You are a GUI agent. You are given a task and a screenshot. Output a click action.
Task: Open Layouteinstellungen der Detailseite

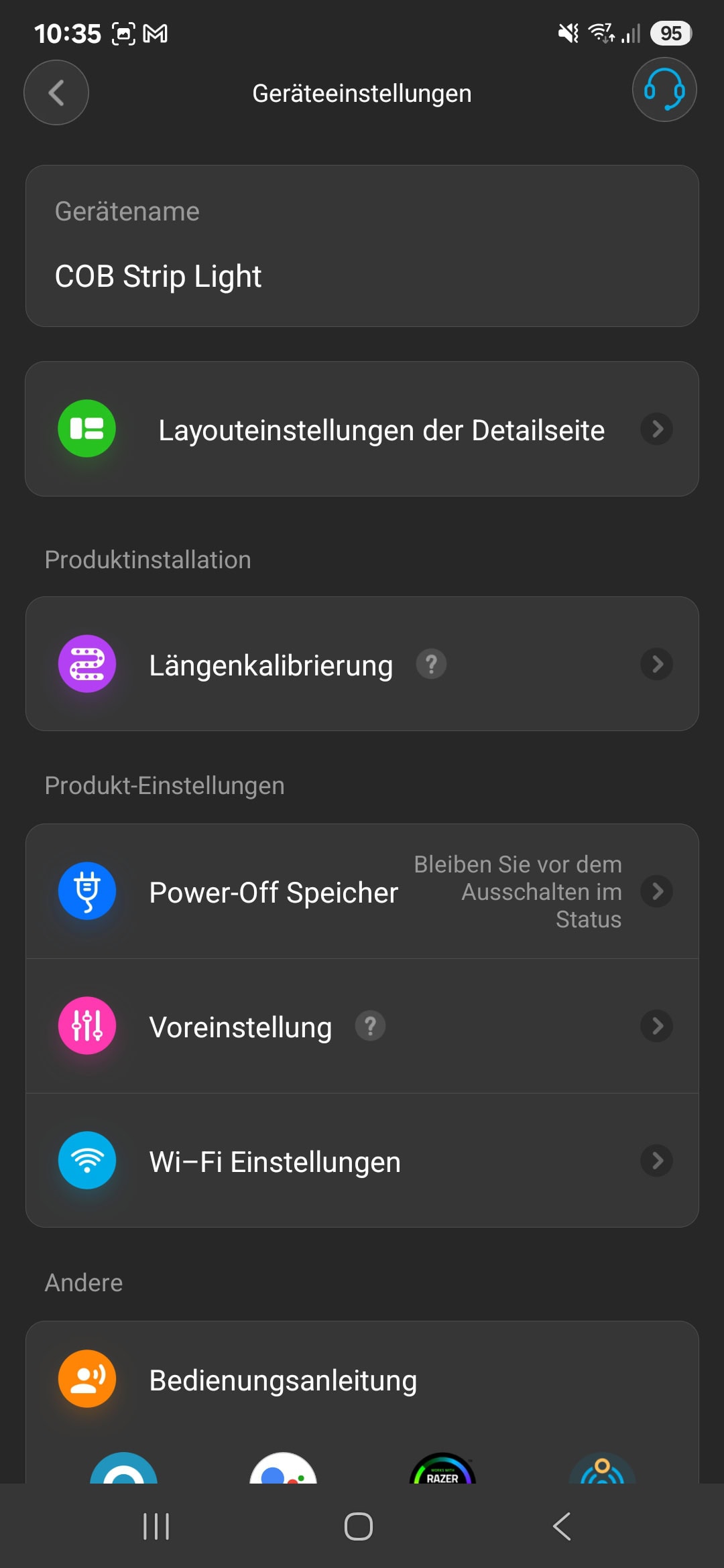pos(362,429)
